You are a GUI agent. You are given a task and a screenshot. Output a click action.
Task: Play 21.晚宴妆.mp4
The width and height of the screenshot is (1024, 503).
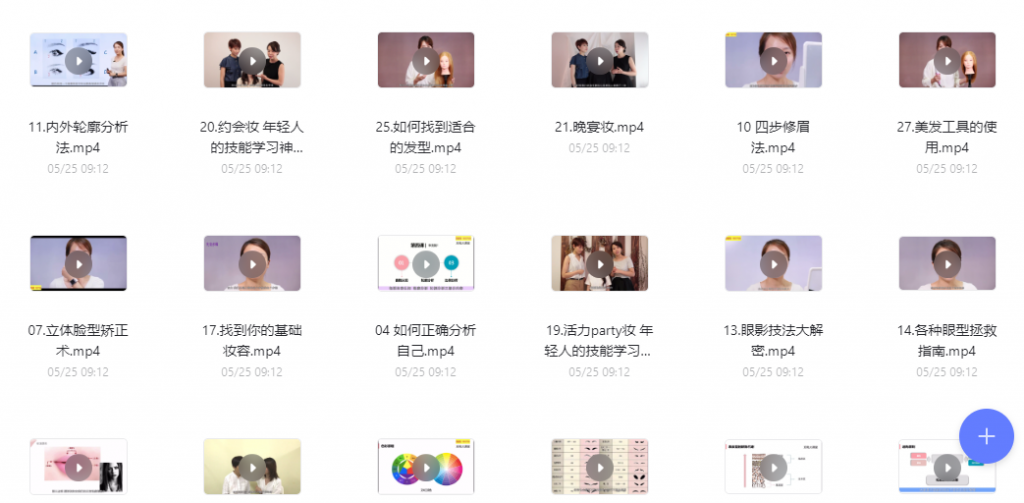[x=600, y=60]
